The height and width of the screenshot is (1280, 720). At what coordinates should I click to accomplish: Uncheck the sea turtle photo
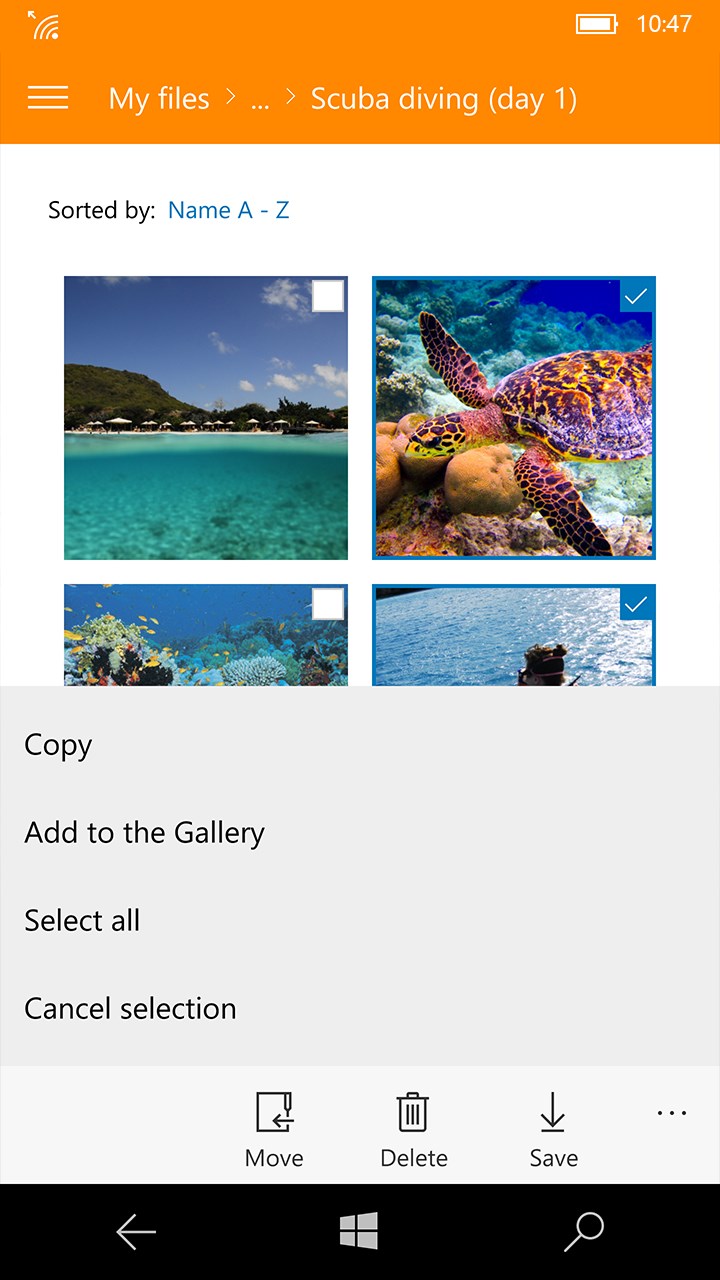(636, 297)
